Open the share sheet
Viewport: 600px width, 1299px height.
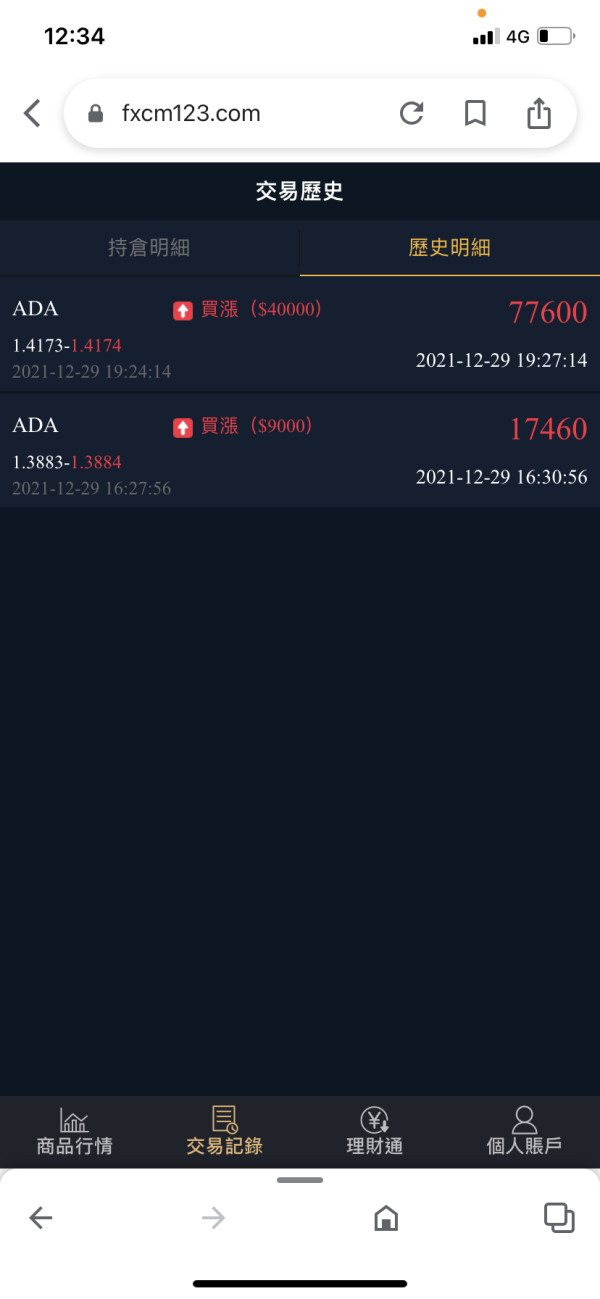(x=539, y=113)
